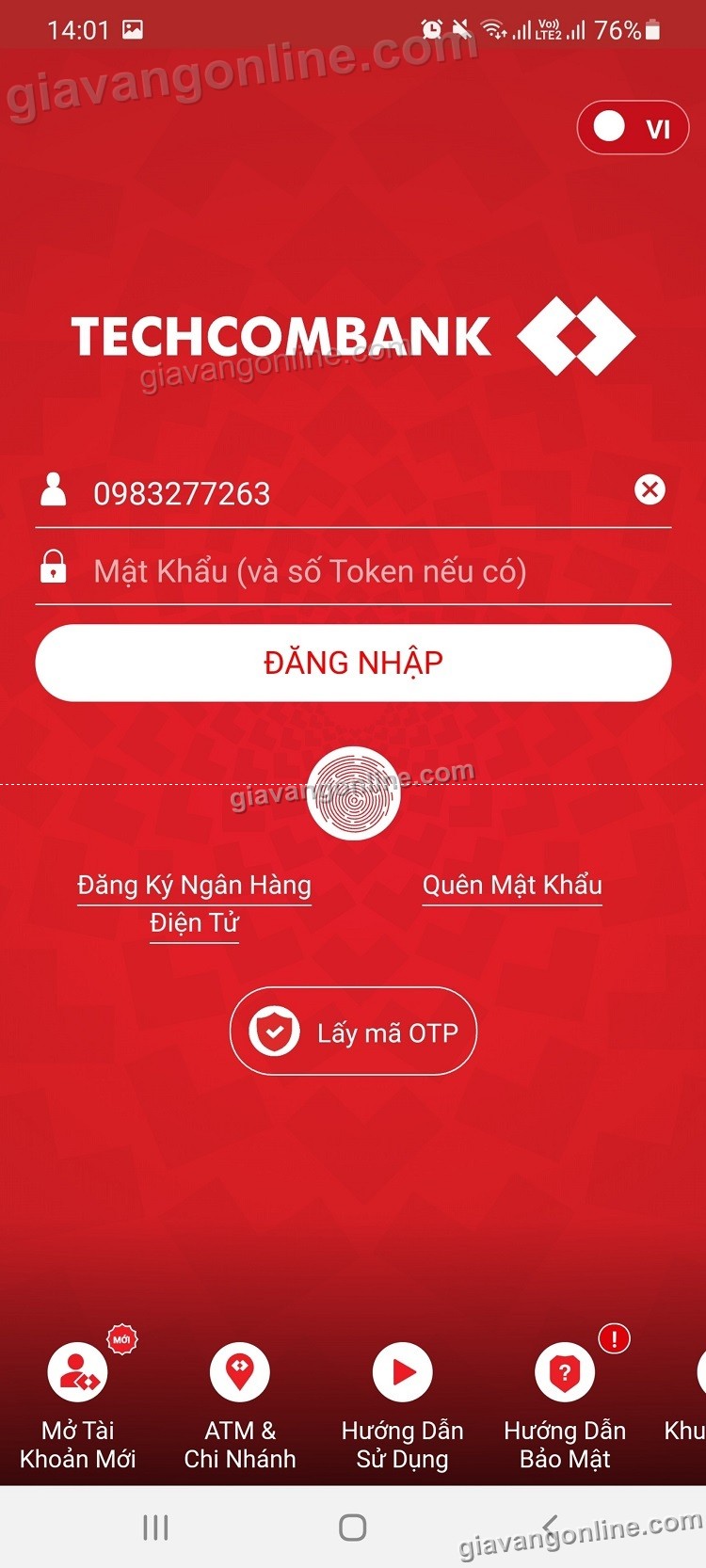Log in with the fingerprint icon

pyautogui.click(x=354, y=793)
